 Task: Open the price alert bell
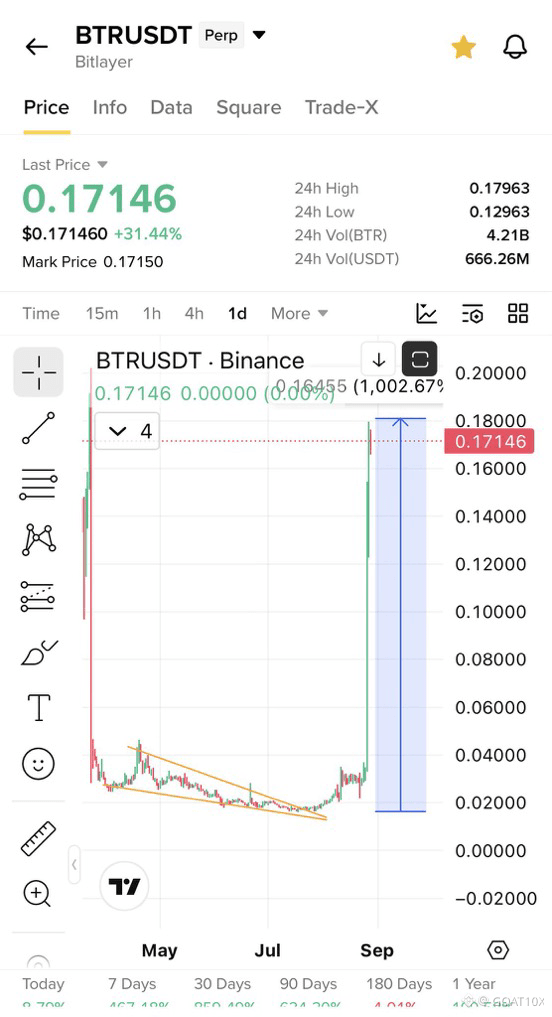[x=515, y=47]
